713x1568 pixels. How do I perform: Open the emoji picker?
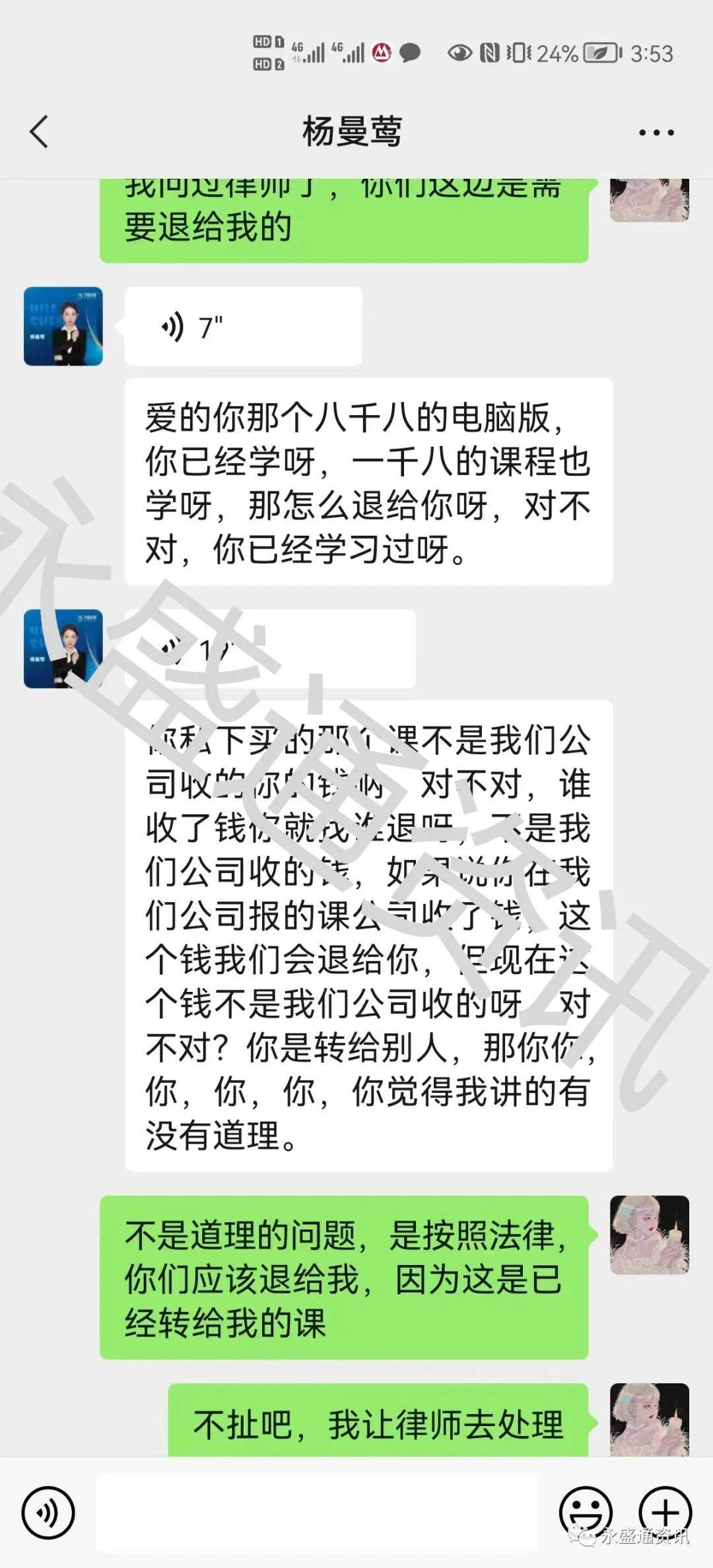click(586, 1511)
